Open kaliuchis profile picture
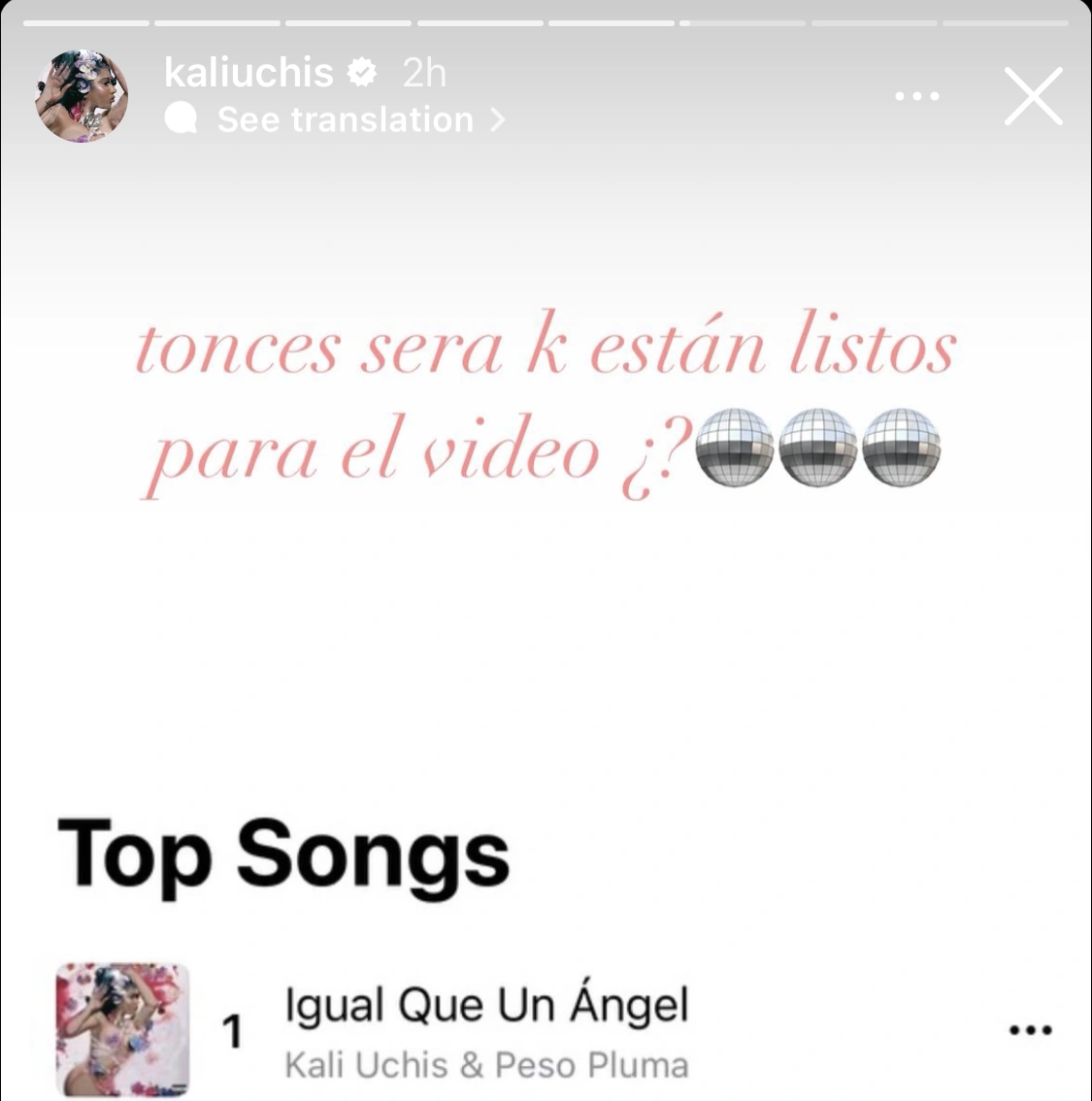The width and height of the screenshot is (1092, 1101). [83, 95]
